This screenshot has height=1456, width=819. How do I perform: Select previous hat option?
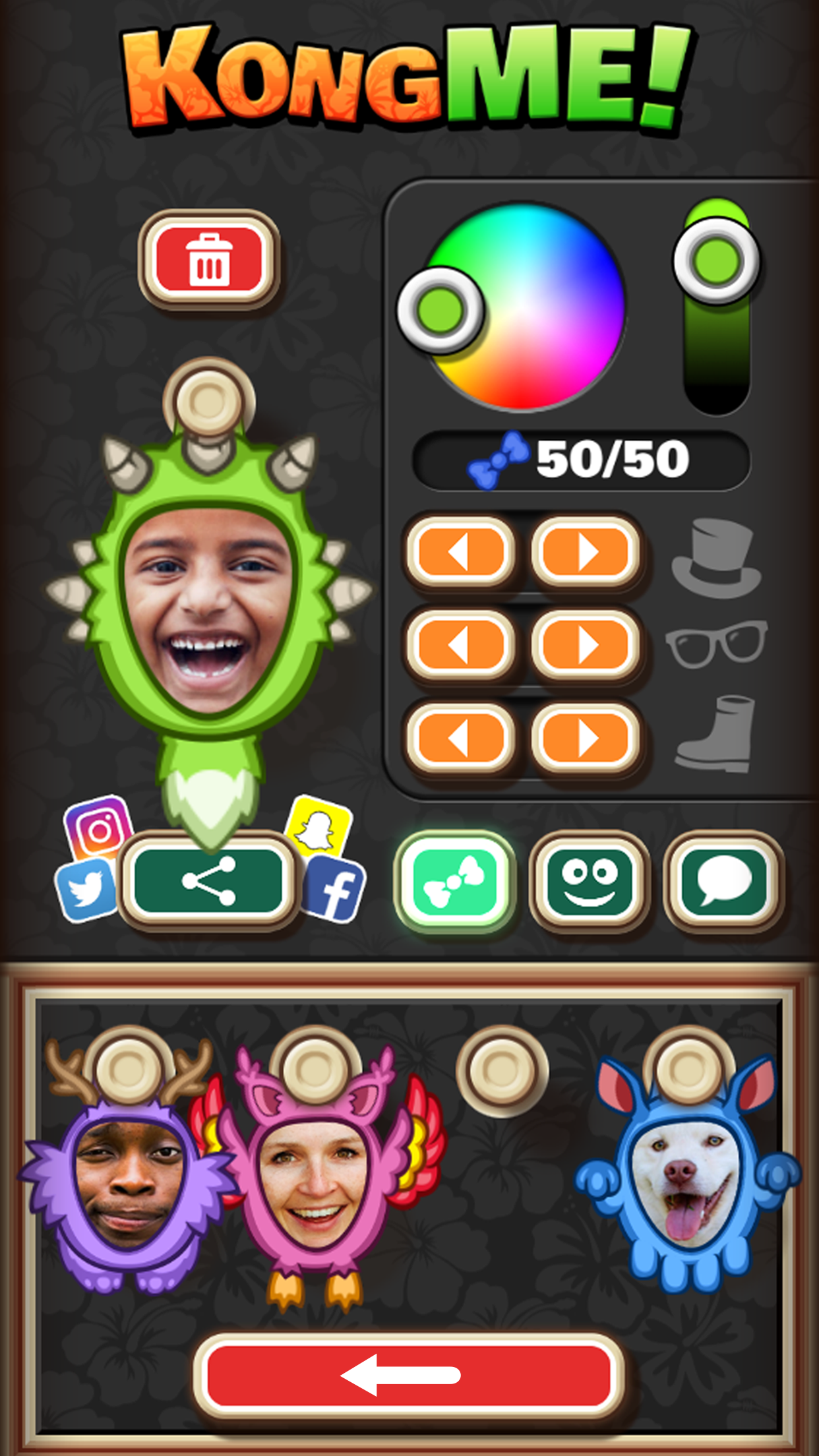click(460, 551)
